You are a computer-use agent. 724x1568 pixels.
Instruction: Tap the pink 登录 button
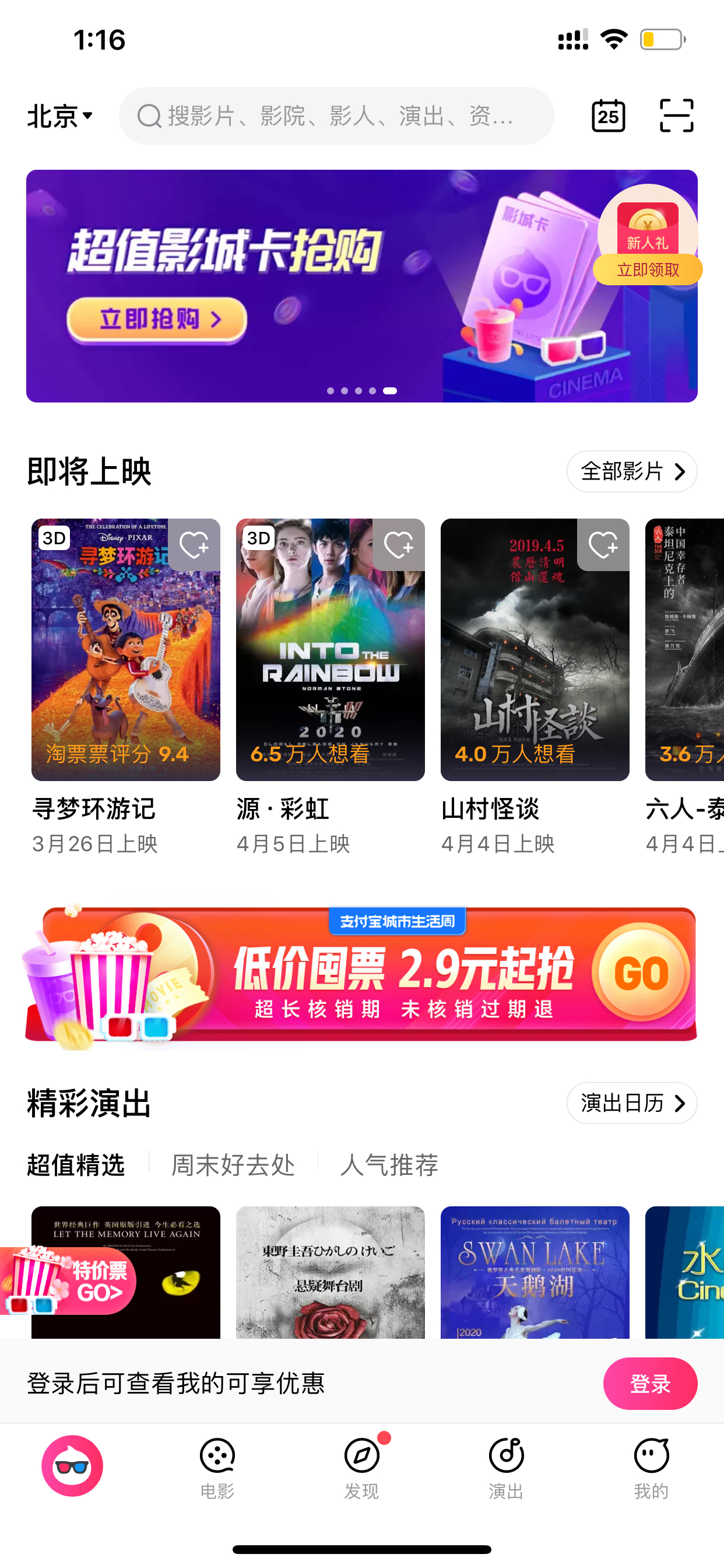650,1384
